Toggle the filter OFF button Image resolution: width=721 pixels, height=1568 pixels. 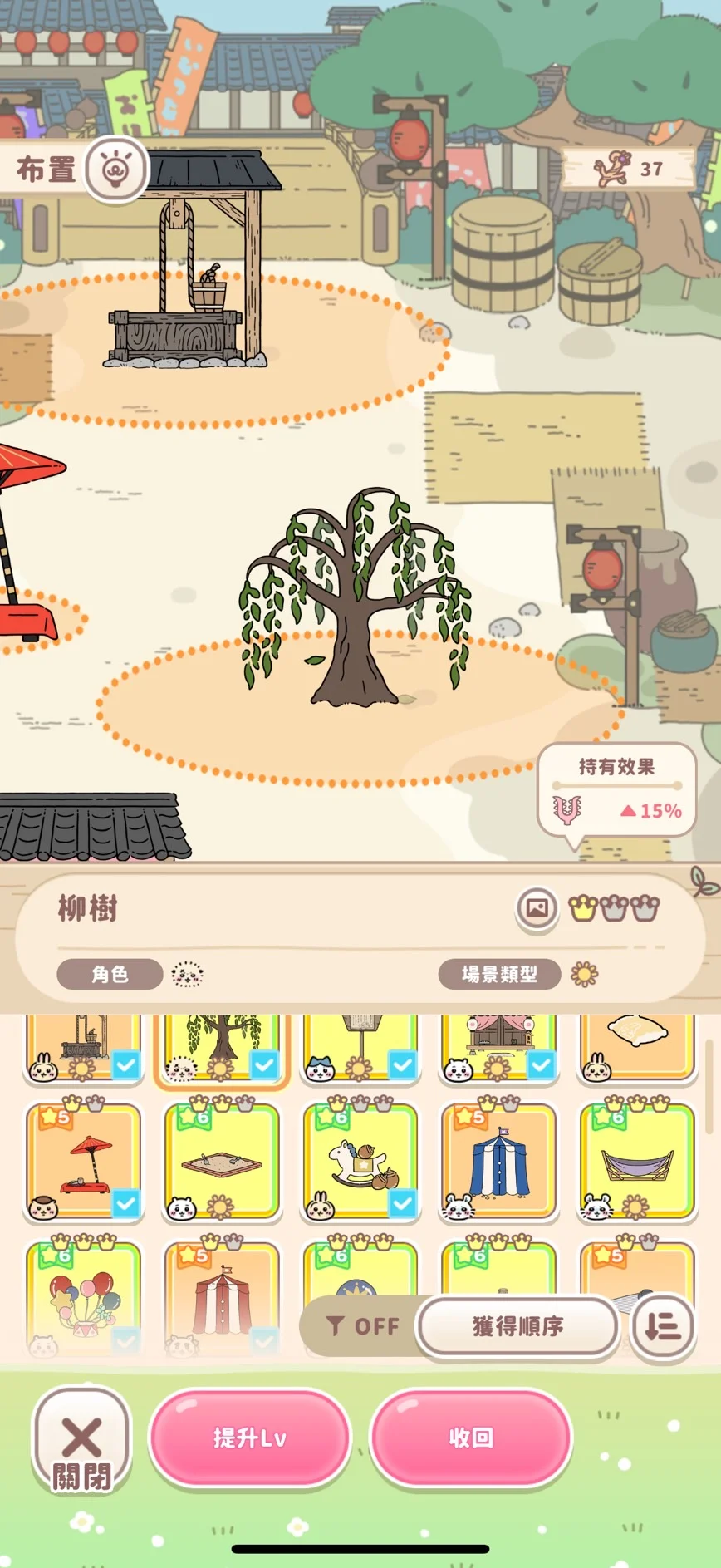(363, 1326)
